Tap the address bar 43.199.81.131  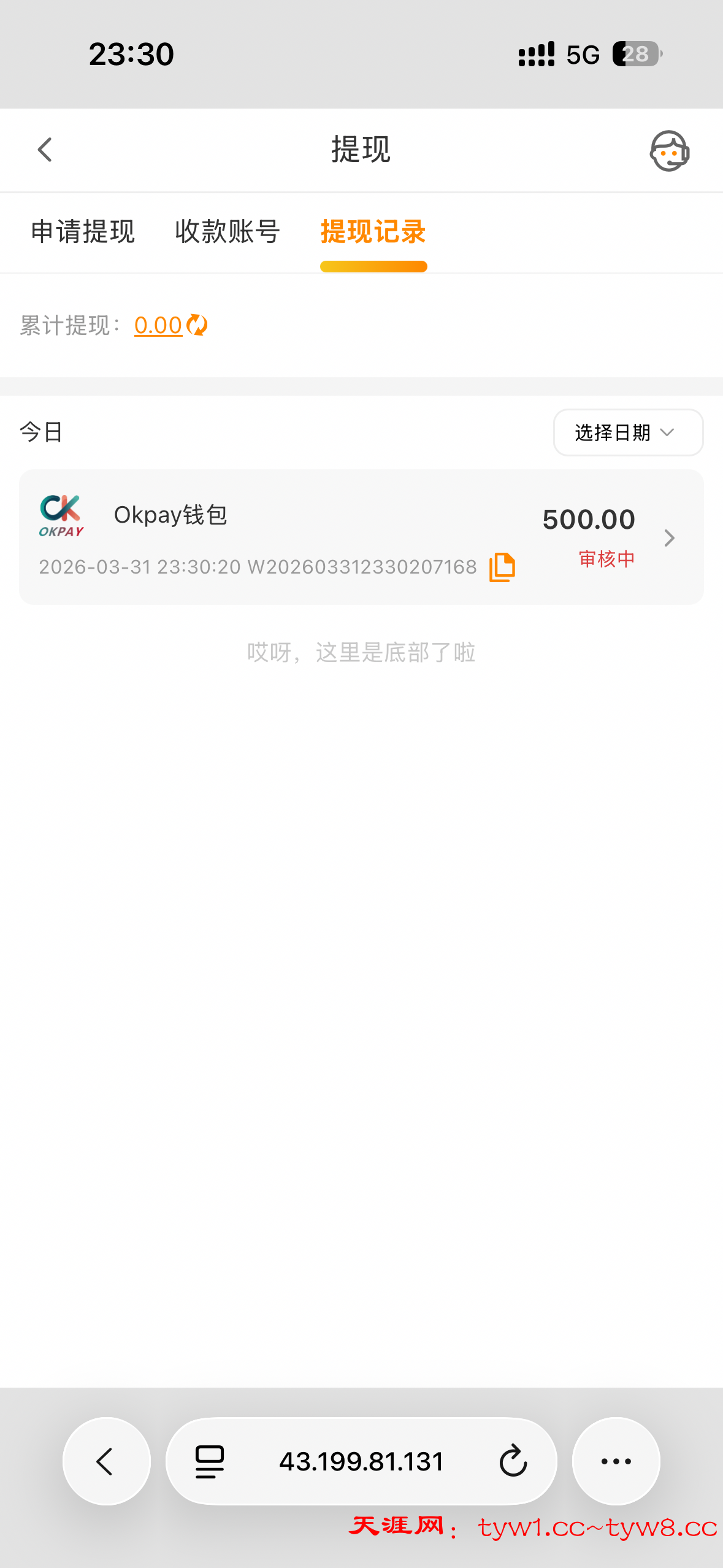(x=361, y=1461)
